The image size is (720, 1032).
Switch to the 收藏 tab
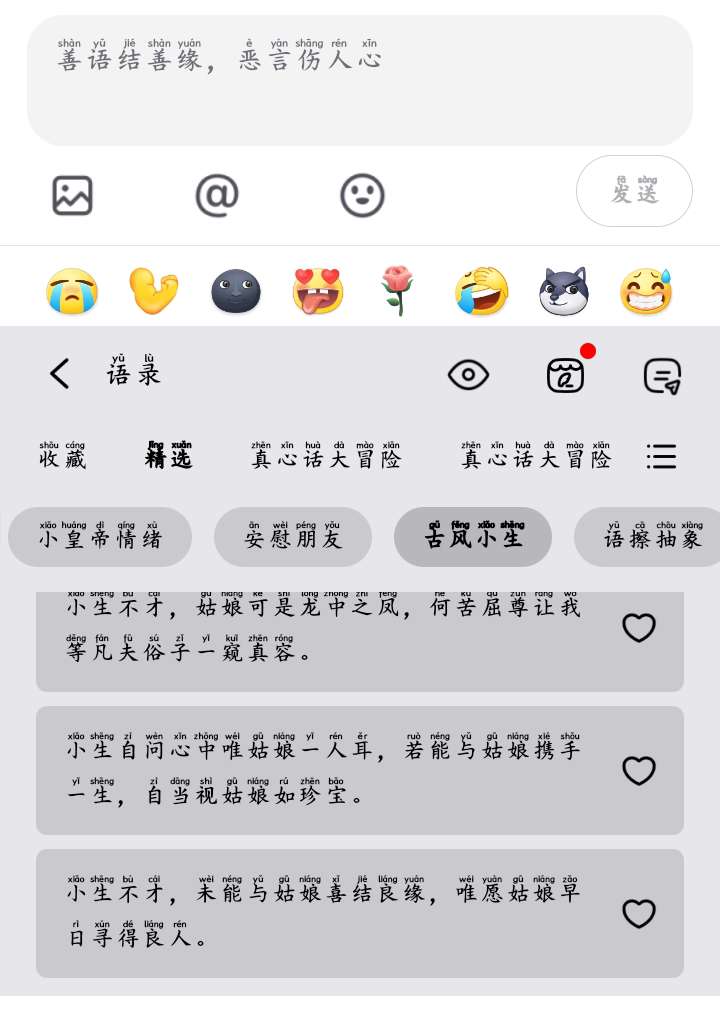tap(63, 459)
